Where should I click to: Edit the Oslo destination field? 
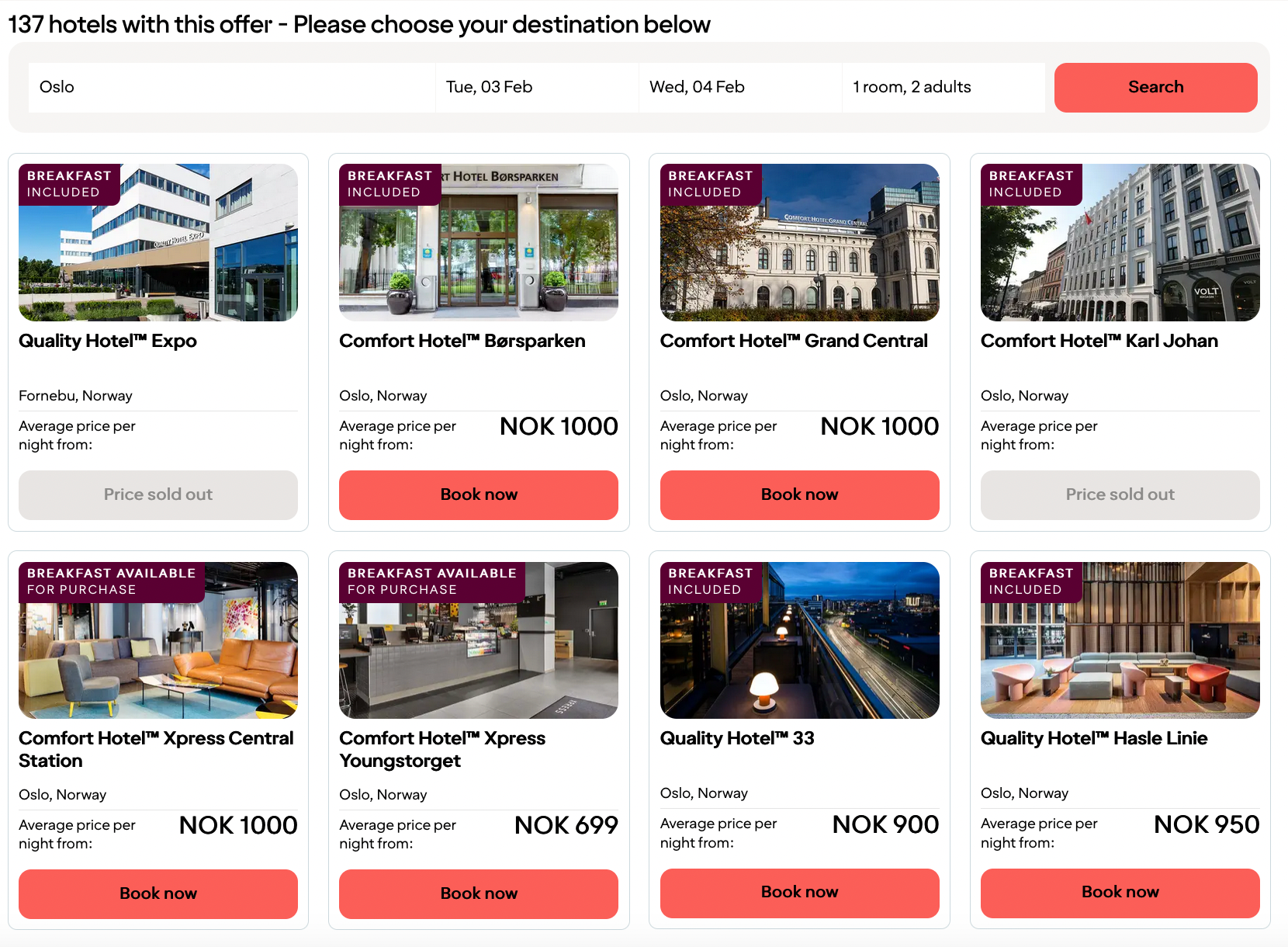pyautogui.click(x=231, y=87)
